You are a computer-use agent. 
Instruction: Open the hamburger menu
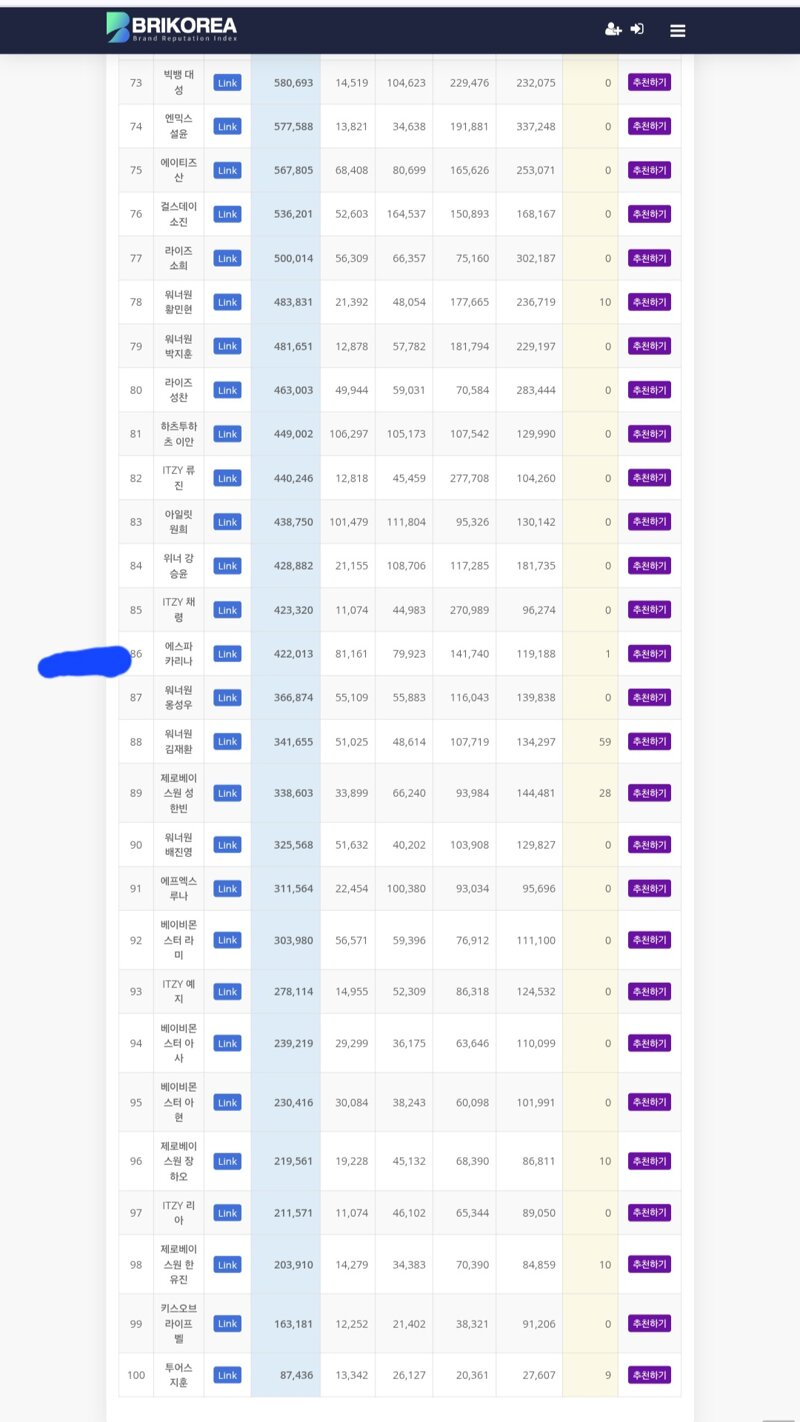677,31
